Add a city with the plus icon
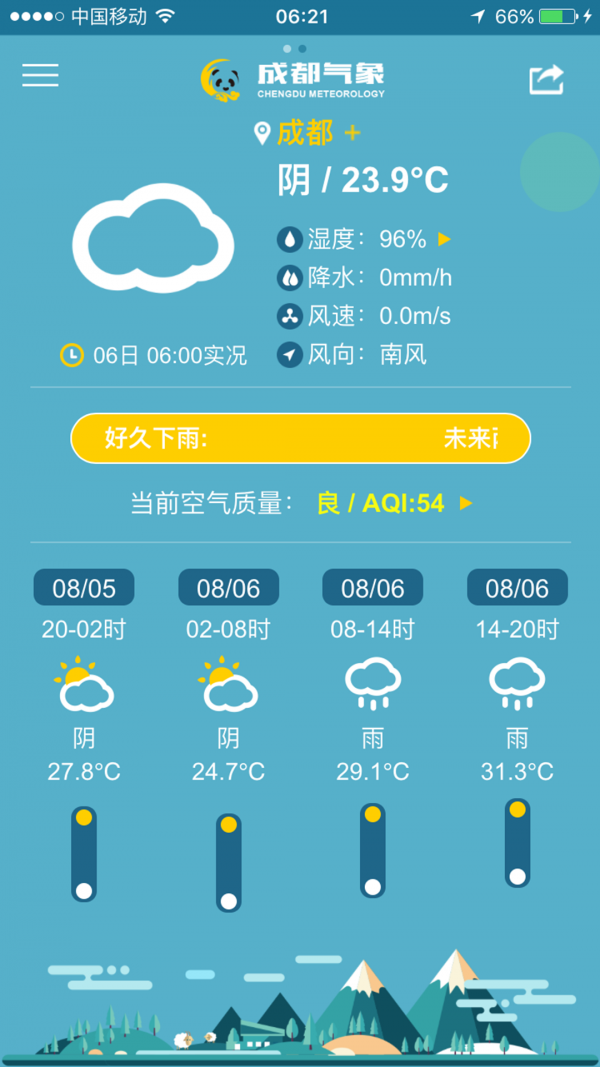This screenshot has height=1067, width=600. point(352,133)
